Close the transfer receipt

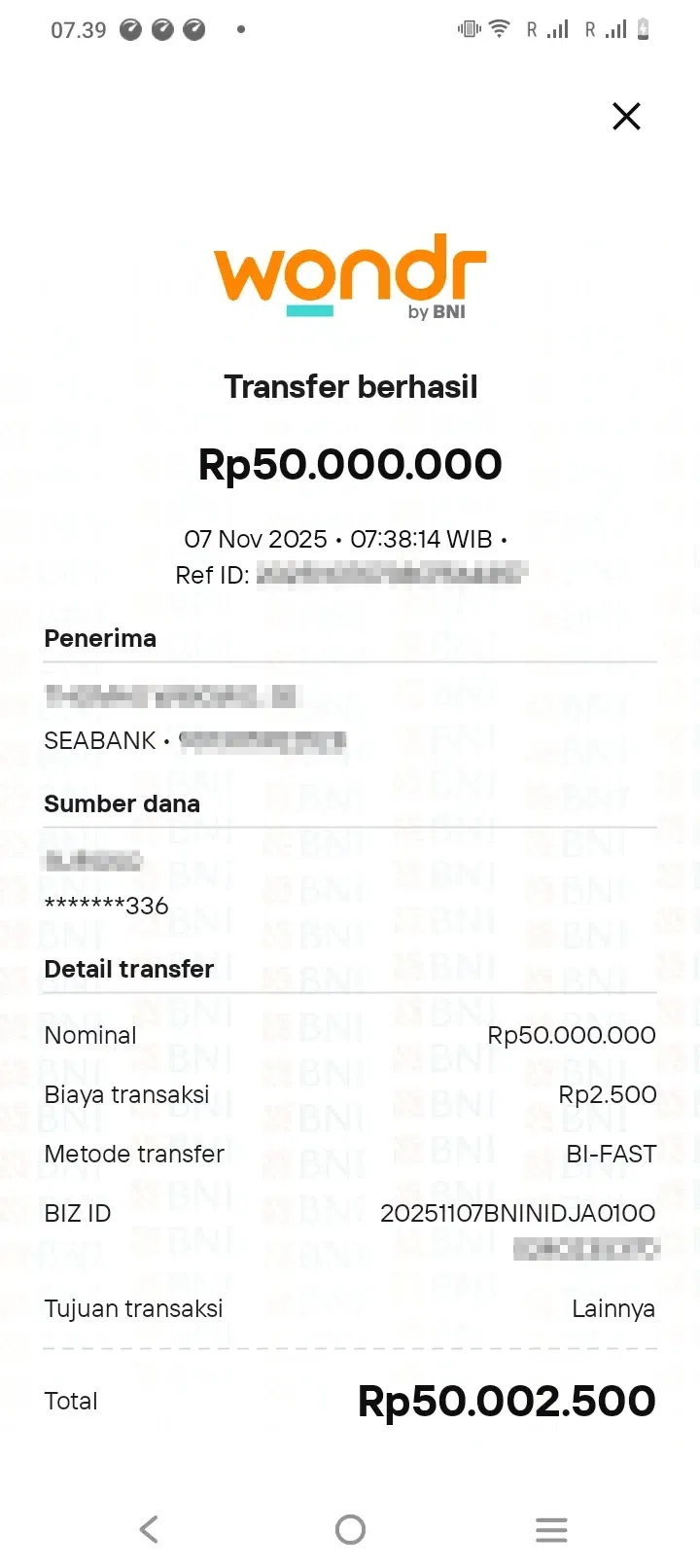click(x=626, y=117)
